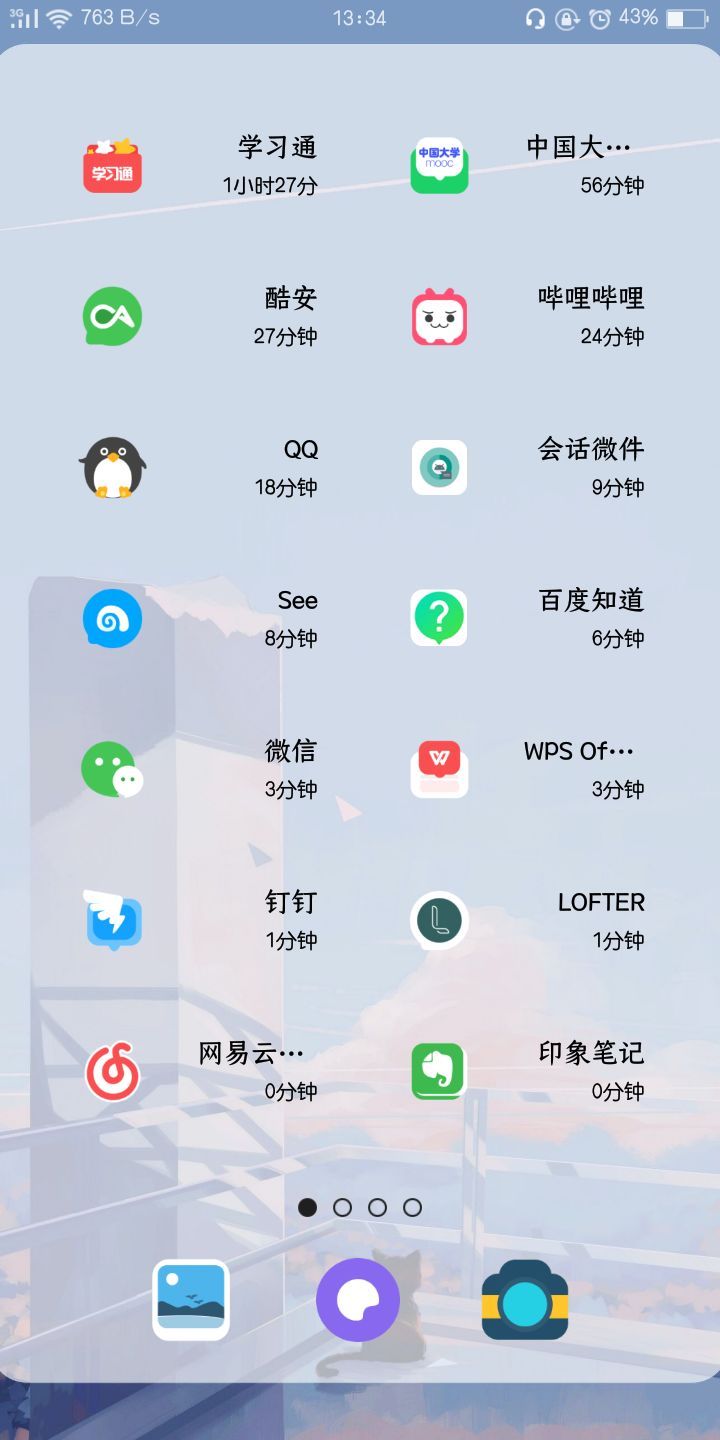Open the 钉钉 app
720x1440 pixels.
[x=112, y=921]
